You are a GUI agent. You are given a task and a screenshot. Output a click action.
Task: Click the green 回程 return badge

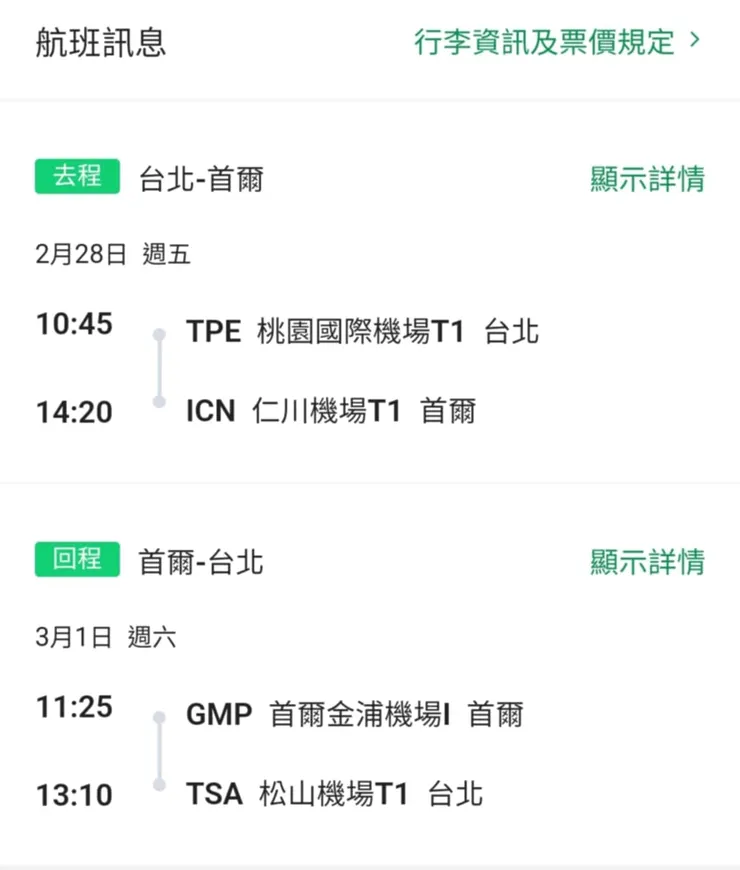coord(77,561)
